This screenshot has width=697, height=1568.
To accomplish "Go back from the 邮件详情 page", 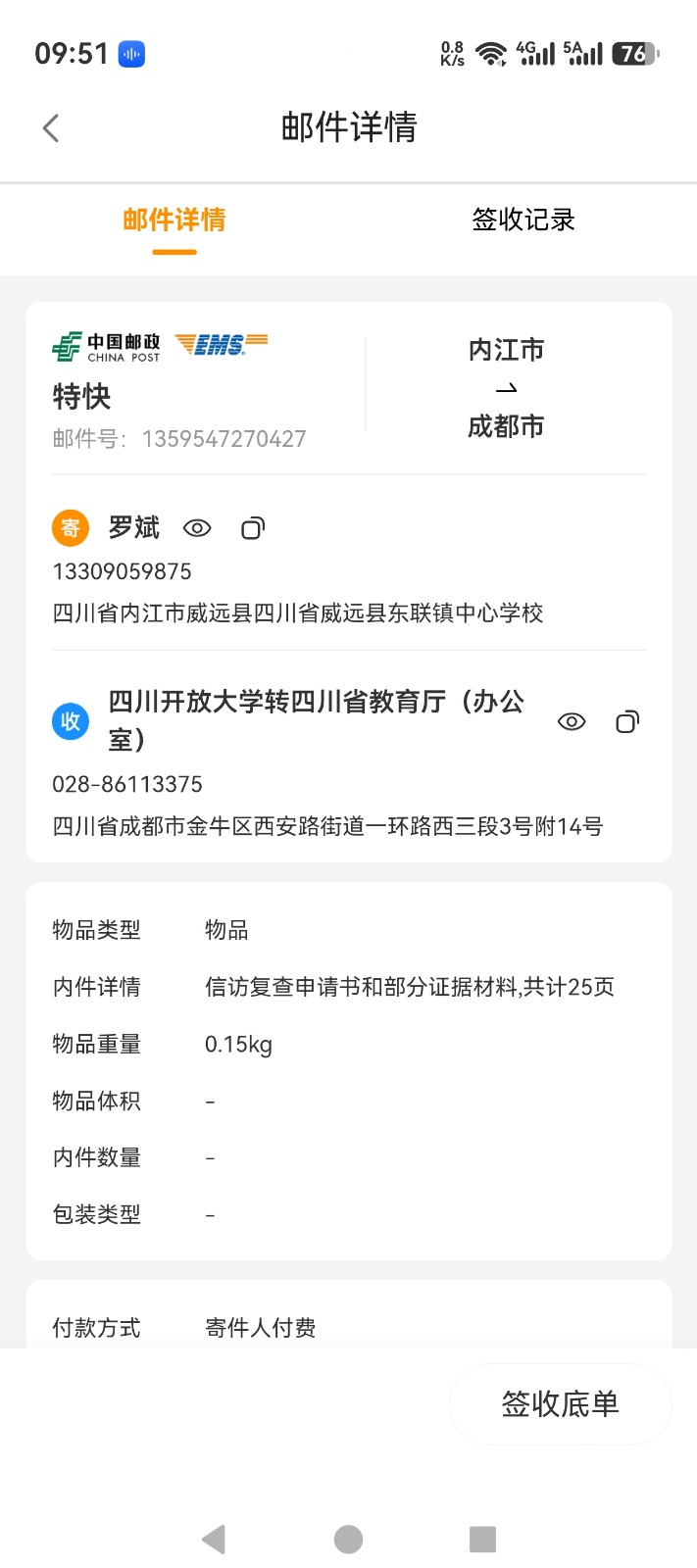I will [x=52, y=128].
